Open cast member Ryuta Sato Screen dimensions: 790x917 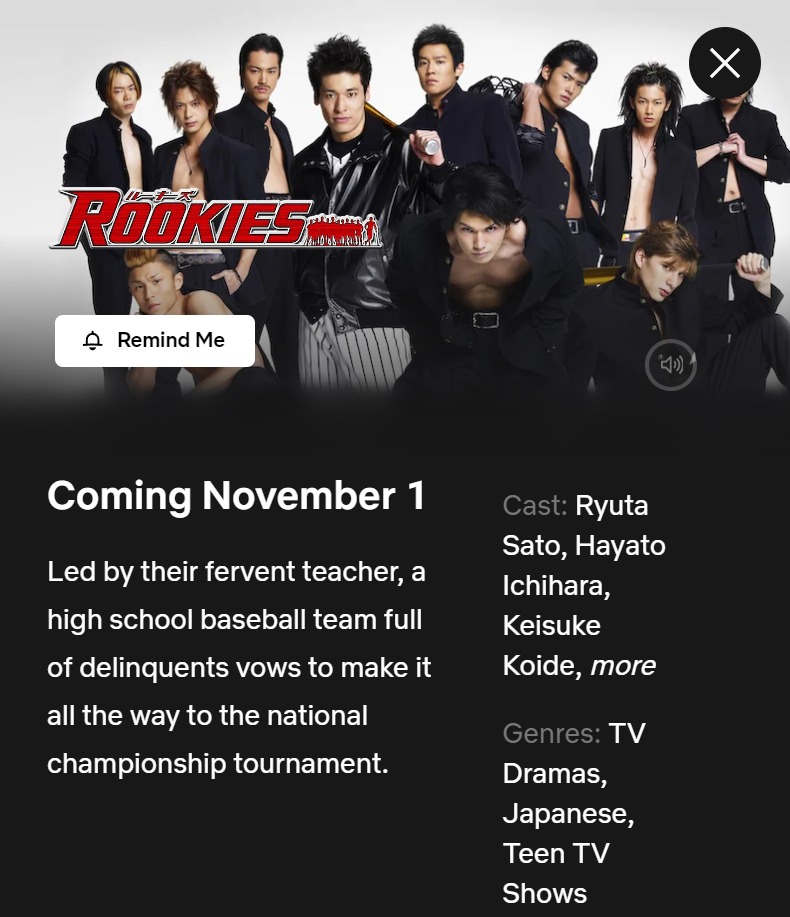(611, 506)
